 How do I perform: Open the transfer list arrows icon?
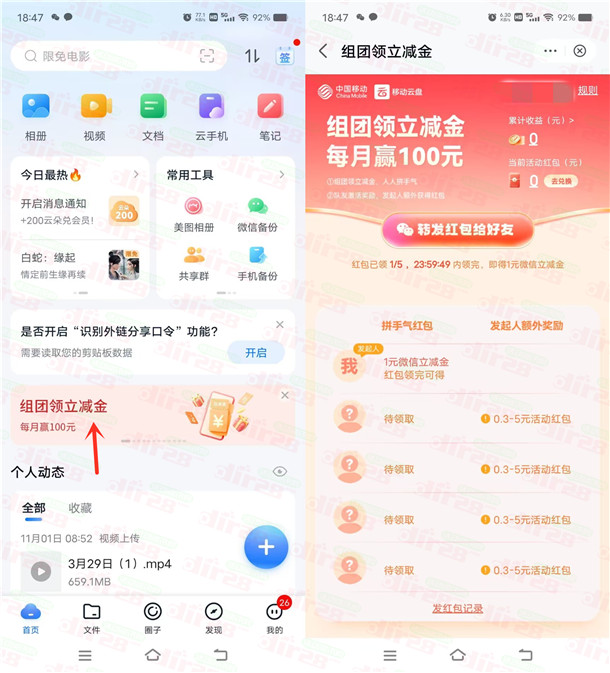[251, 56]
